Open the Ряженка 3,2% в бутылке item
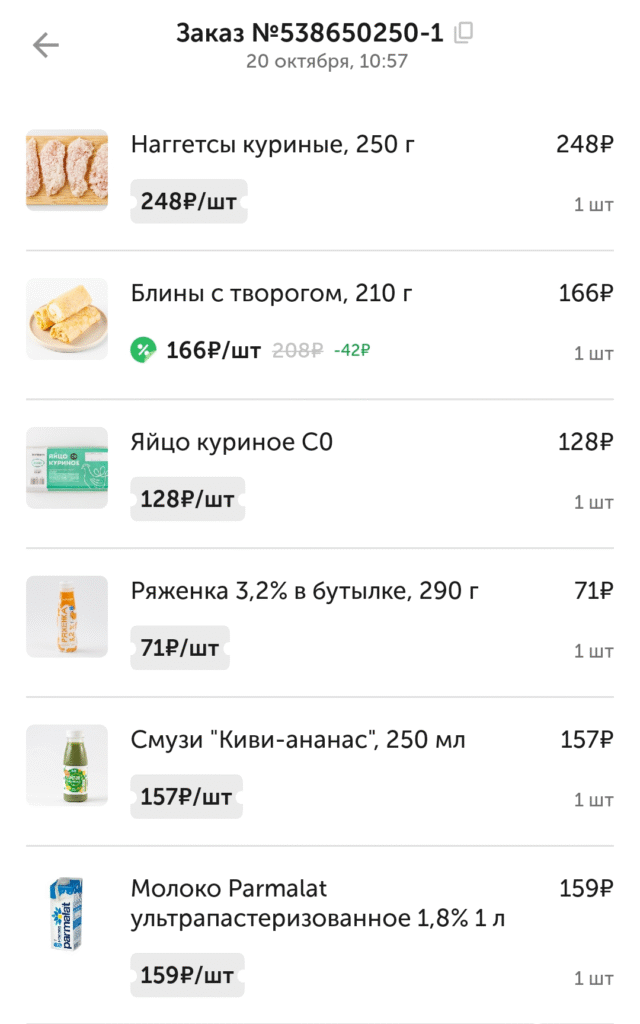The height and width of the screenshot is (1024, 640). coord(320,622)
